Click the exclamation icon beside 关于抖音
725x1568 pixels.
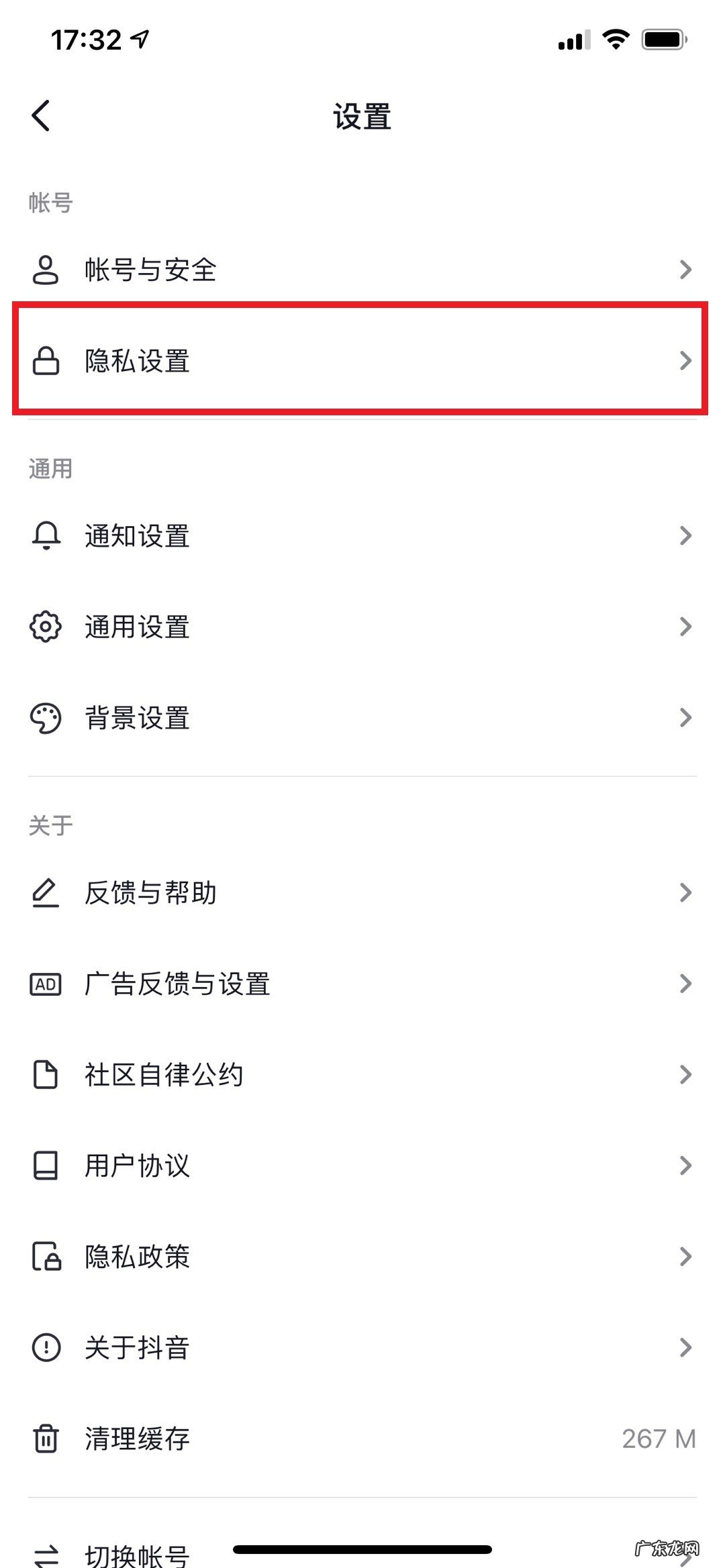point(45,1348)
